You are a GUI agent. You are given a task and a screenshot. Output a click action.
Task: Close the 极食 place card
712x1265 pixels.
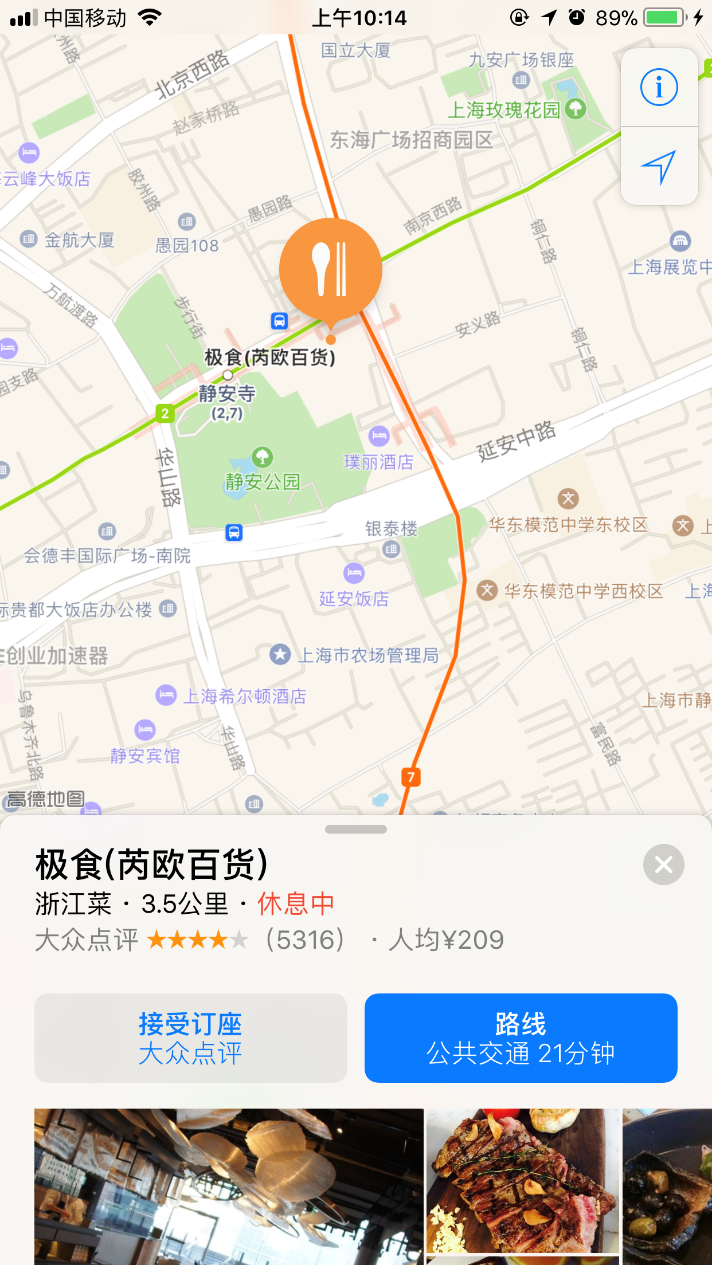pyautogui.click(x=664, y=865)
